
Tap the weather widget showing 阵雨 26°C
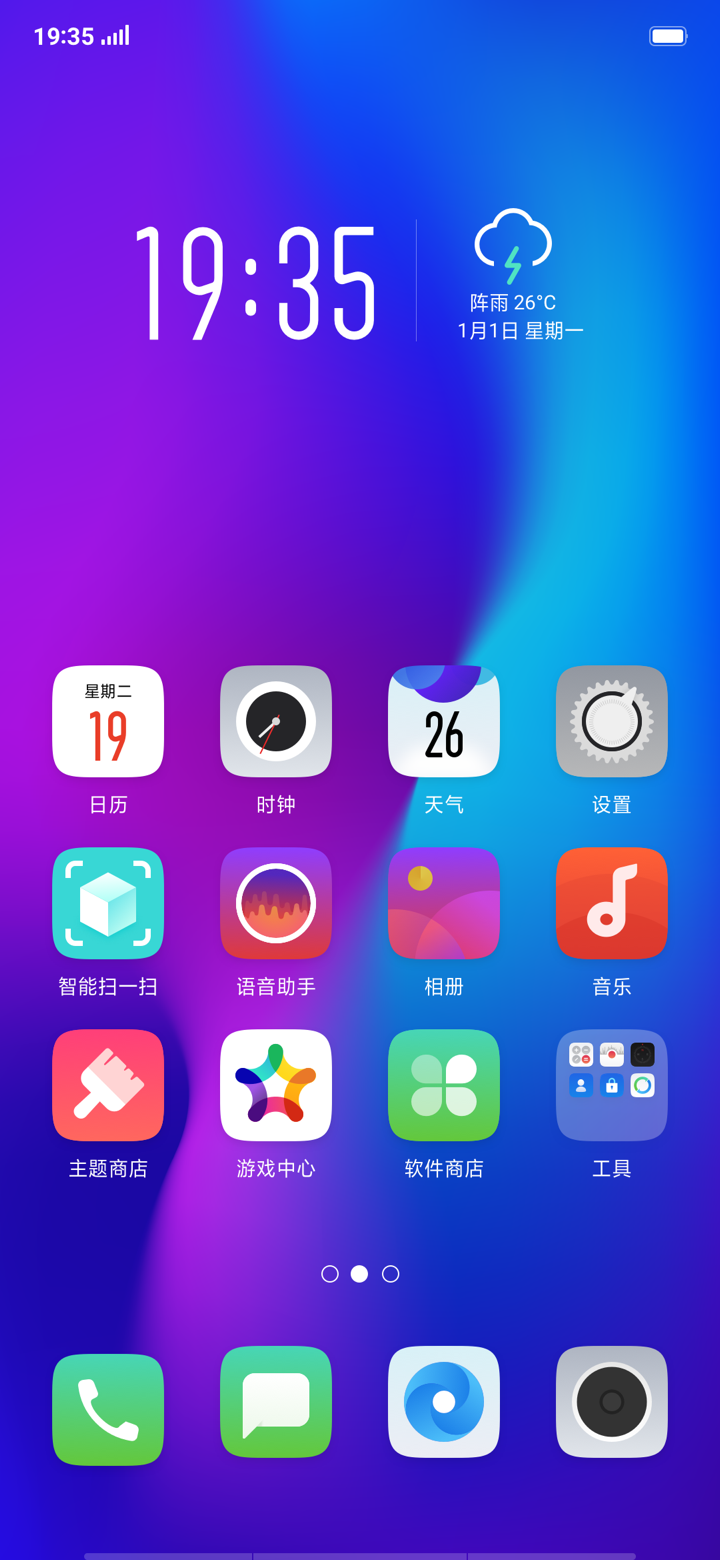514,275
